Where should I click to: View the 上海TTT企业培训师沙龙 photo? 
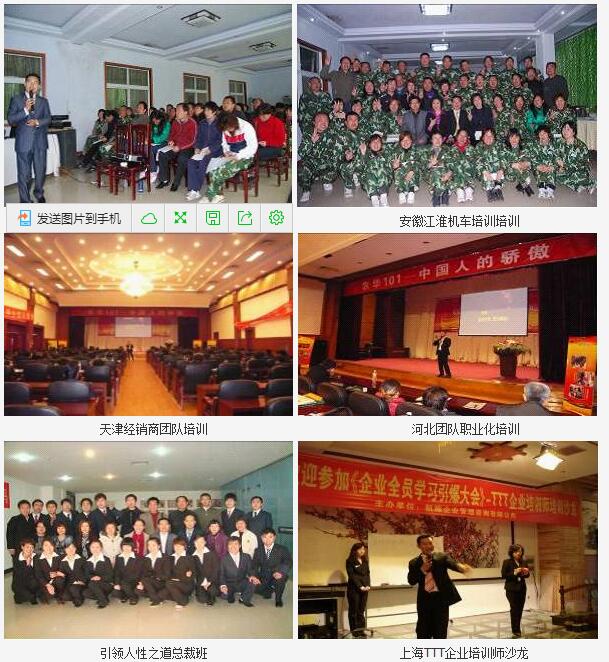click(447, 540)
